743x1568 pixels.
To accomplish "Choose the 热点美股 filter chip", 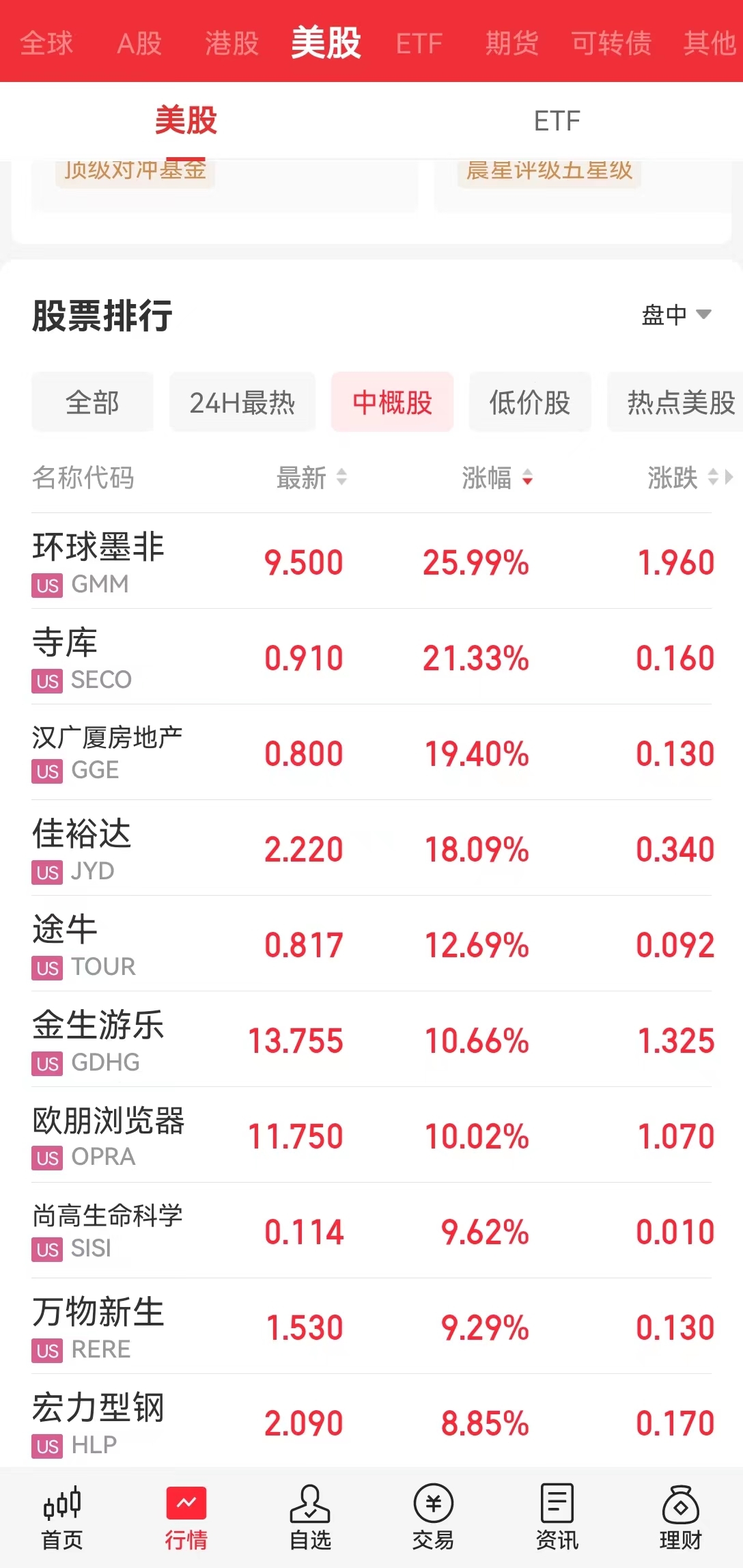I will tap(679, 402).
